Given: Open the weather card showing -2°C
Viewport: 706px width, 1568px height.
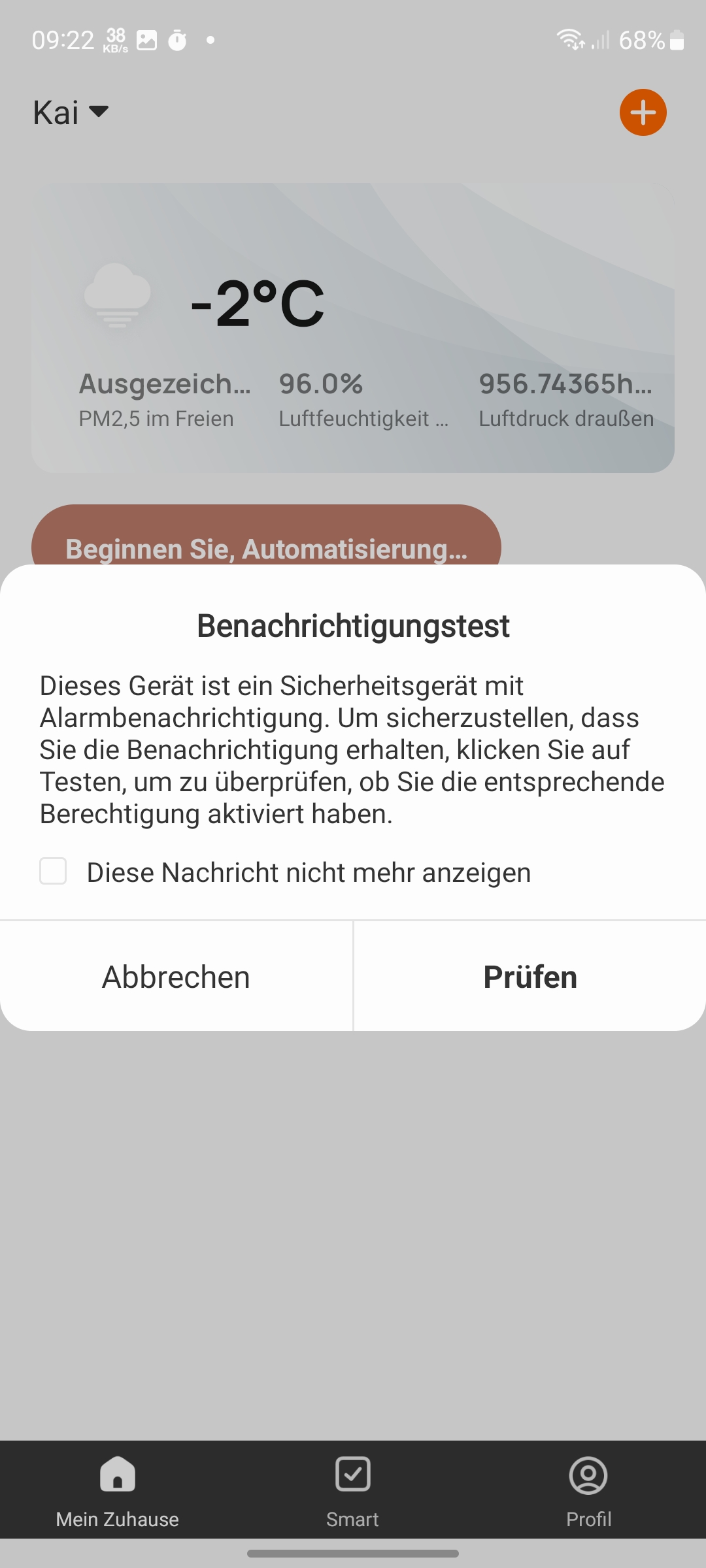Looking at the screenshot, I should [x=353, y=327].
